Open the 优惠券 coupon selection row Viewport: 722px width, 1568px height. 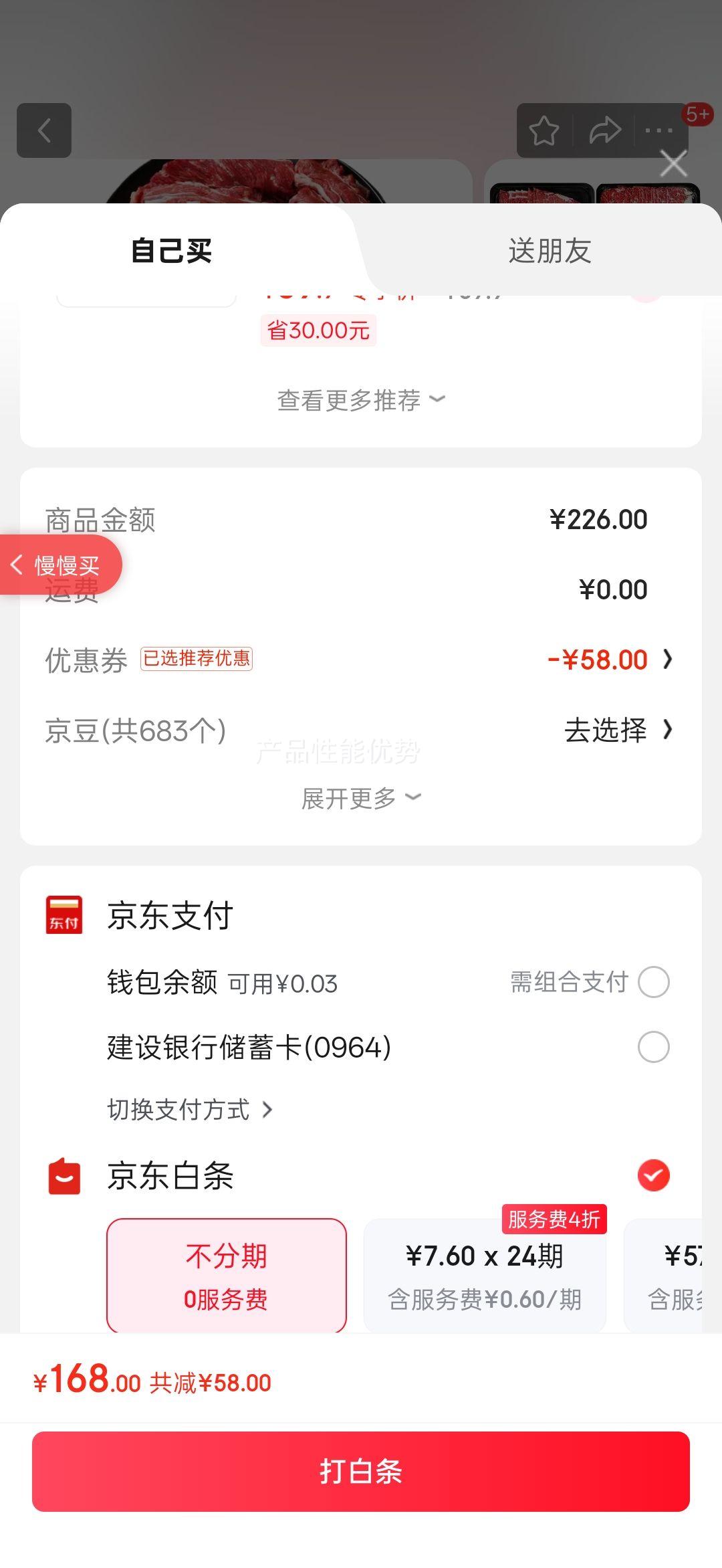pyautogui.click(x=360, y=660)
